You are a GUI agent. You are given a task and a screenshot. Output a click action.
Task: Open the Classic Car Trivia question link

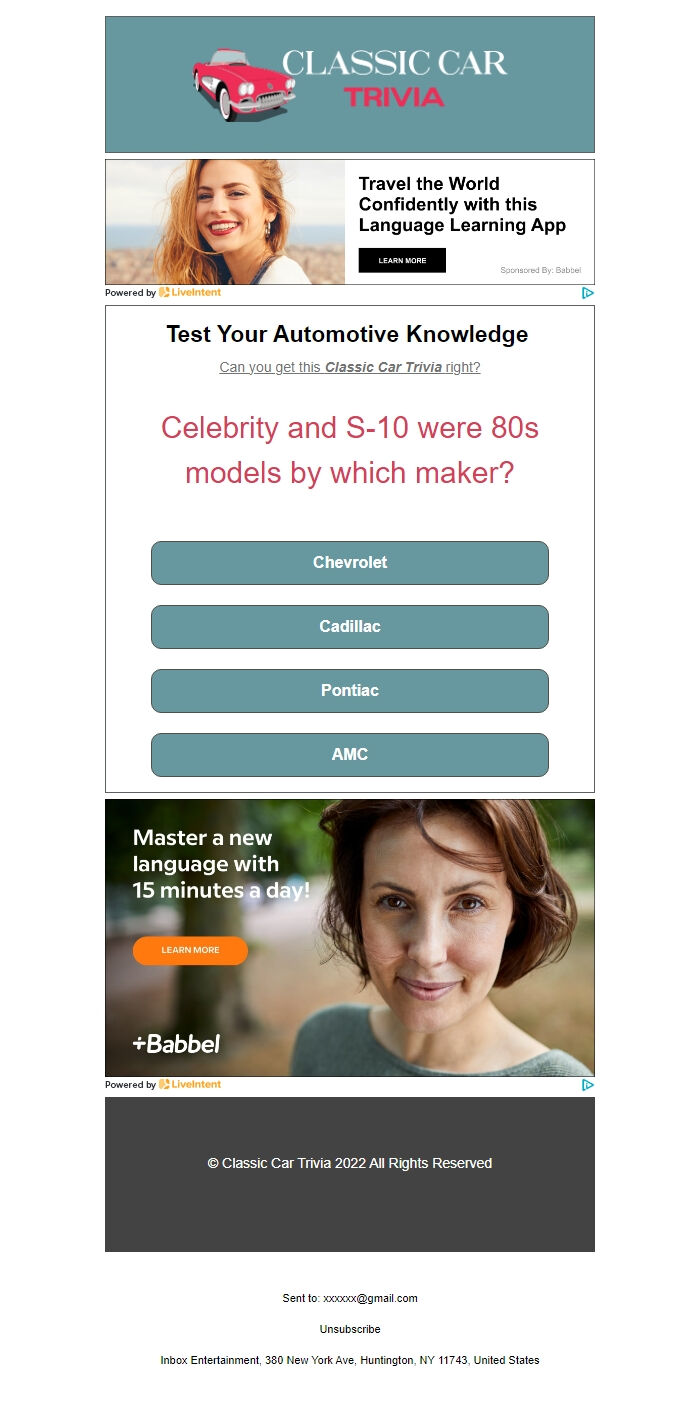tap(349, 367)
